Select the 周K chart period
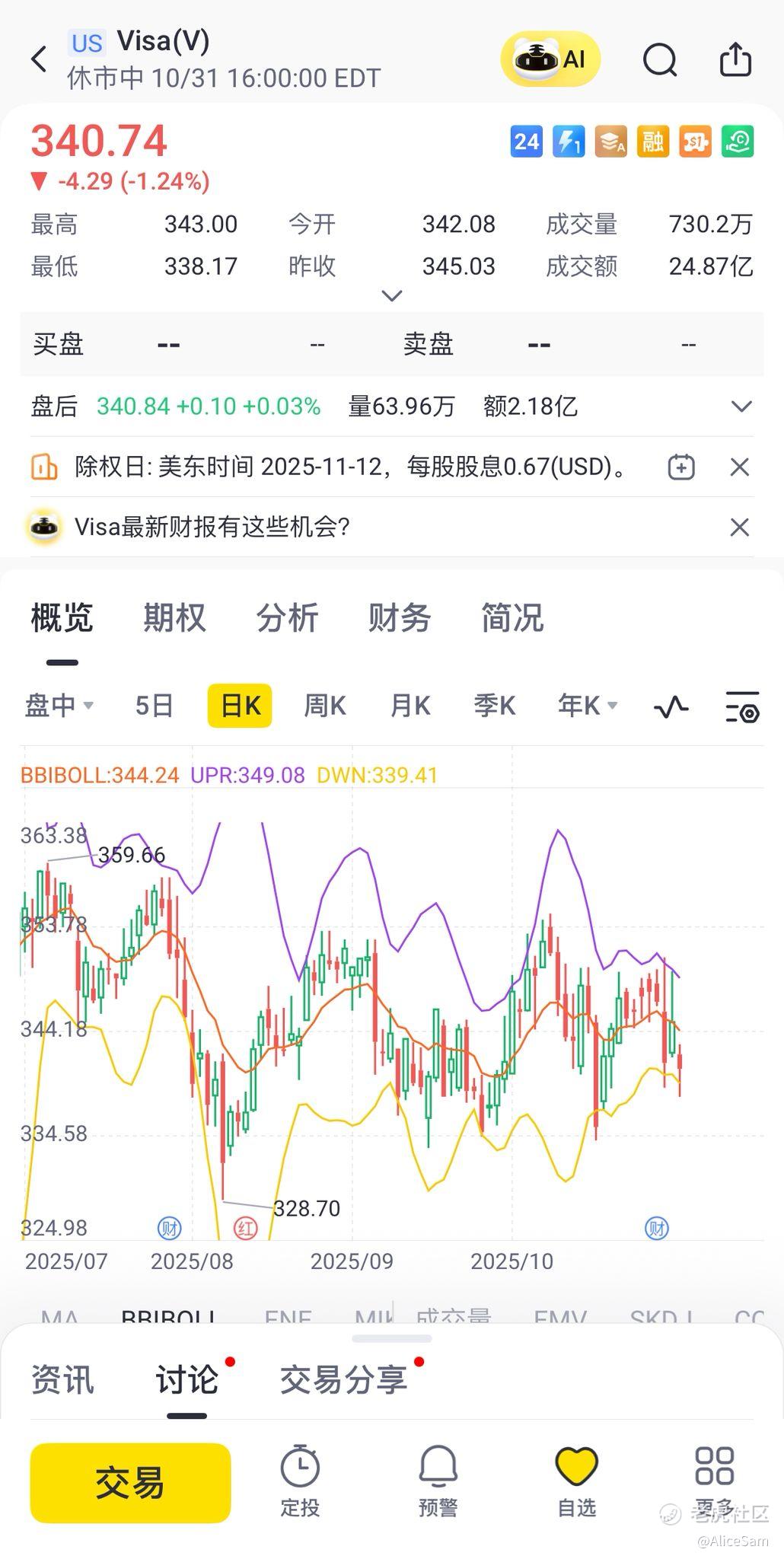 pos(325,706)
